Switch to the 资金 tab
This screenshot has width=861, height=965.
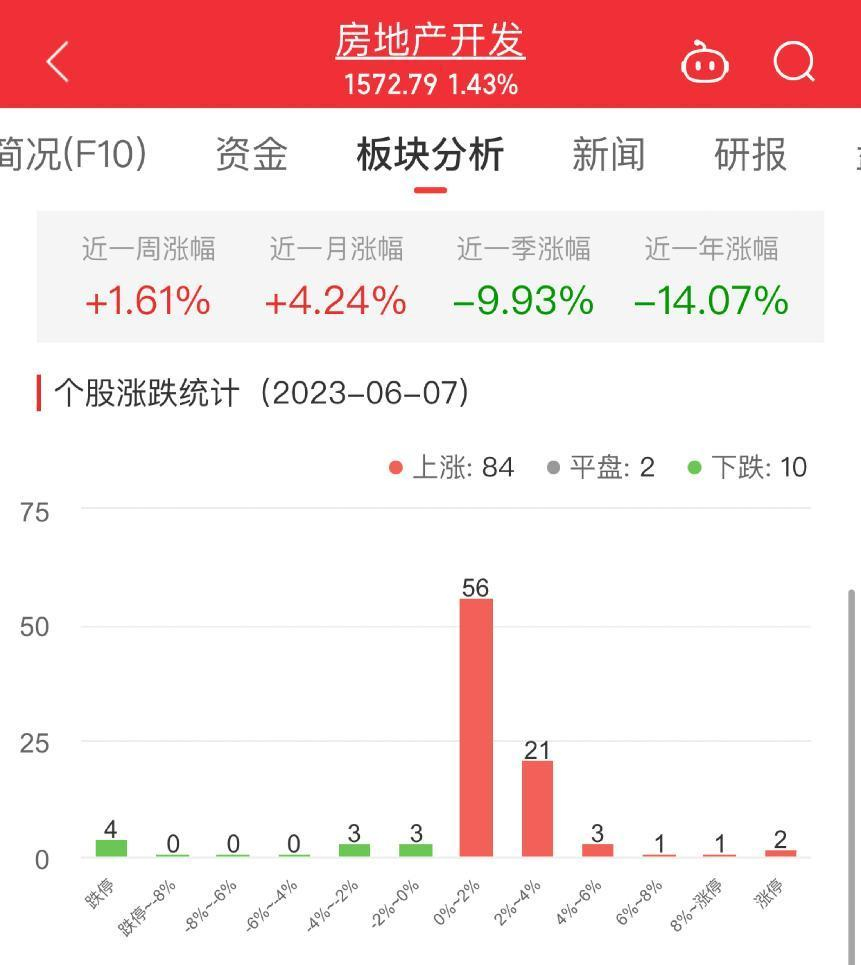click(252, 154)
